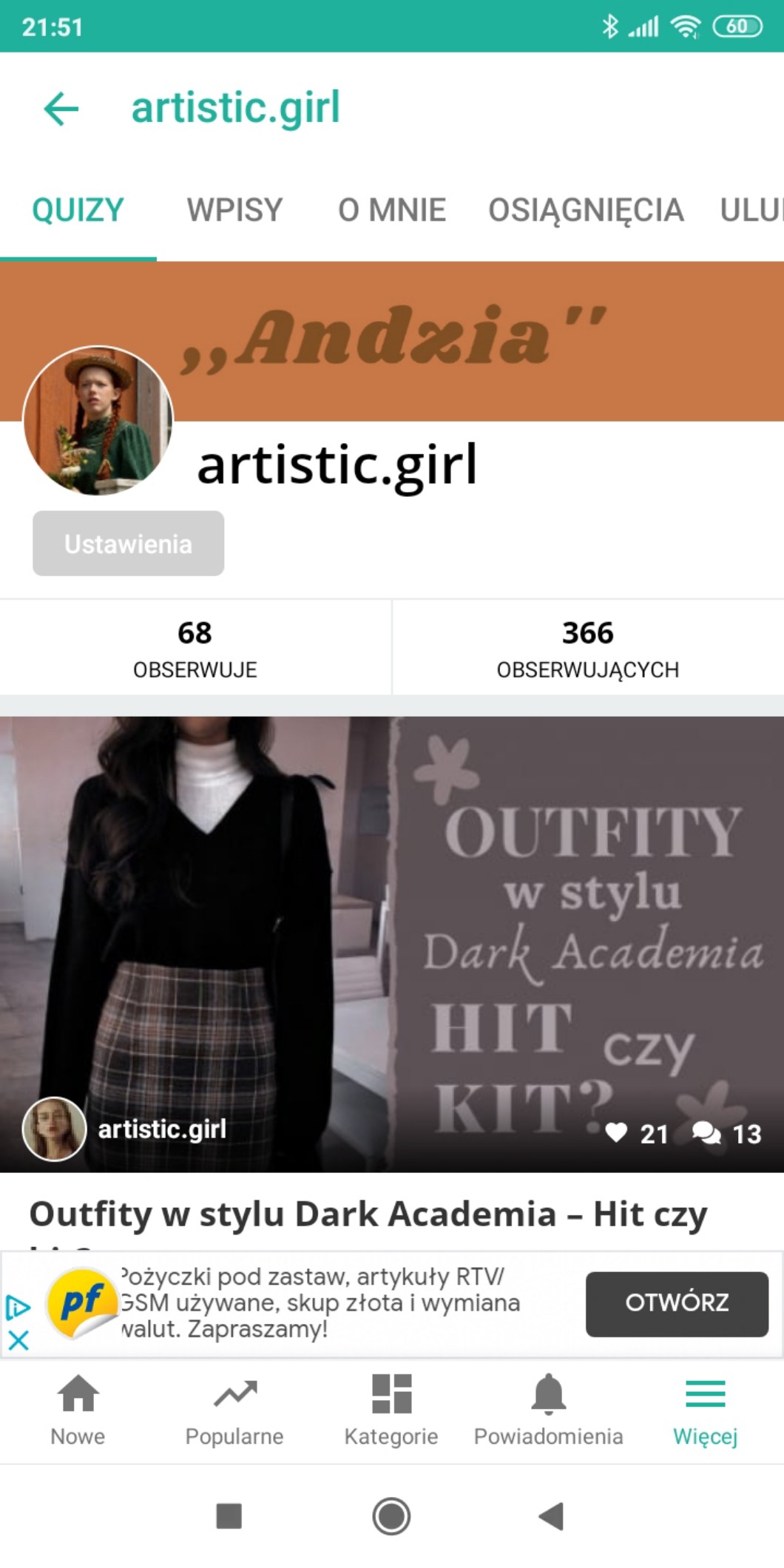Image resolution: width=784 pixels, height=1568 pixels.
Task: Open Ustawienia profile settings
Action: (128, 544)
